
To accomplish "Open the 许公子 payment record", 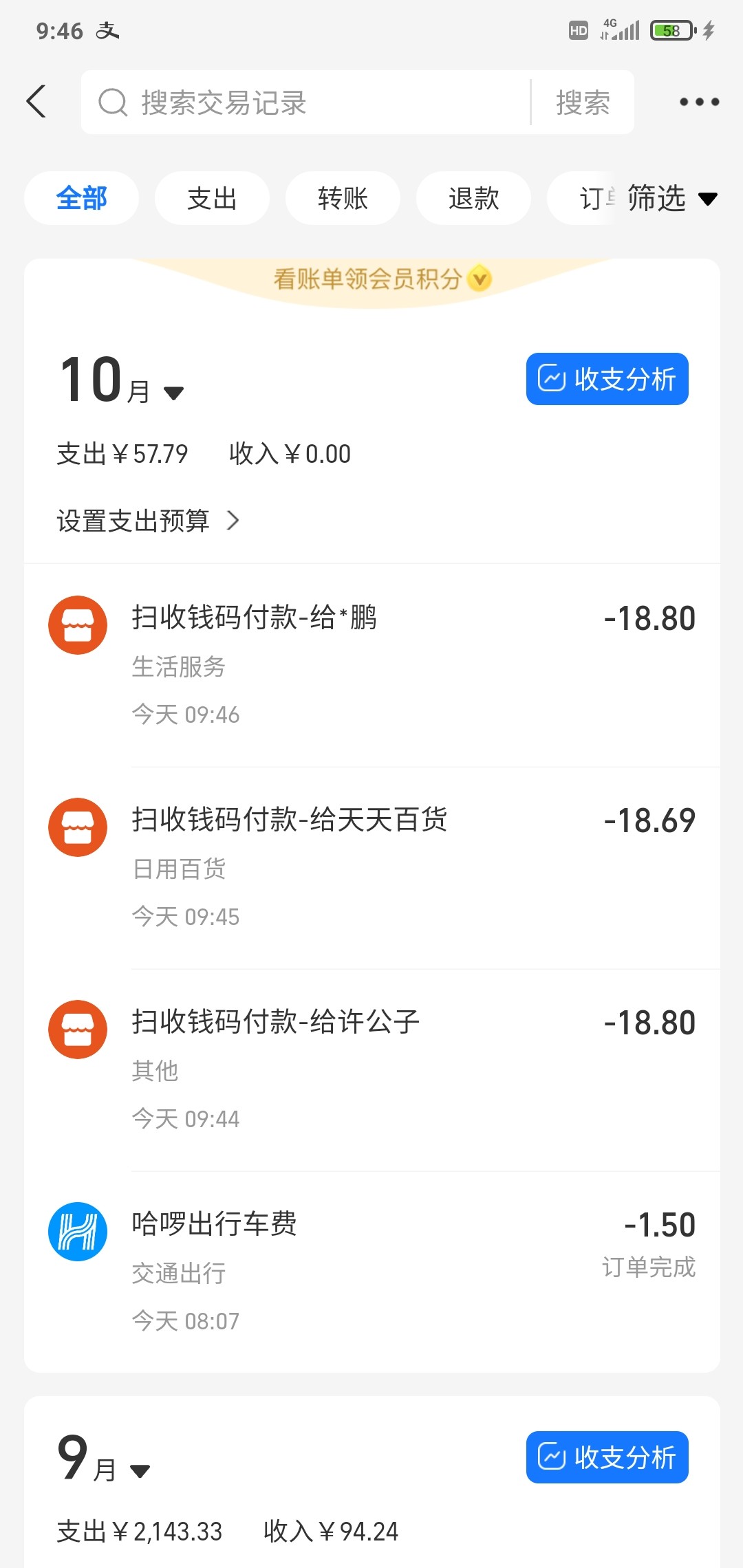I will click(371, 1069).
